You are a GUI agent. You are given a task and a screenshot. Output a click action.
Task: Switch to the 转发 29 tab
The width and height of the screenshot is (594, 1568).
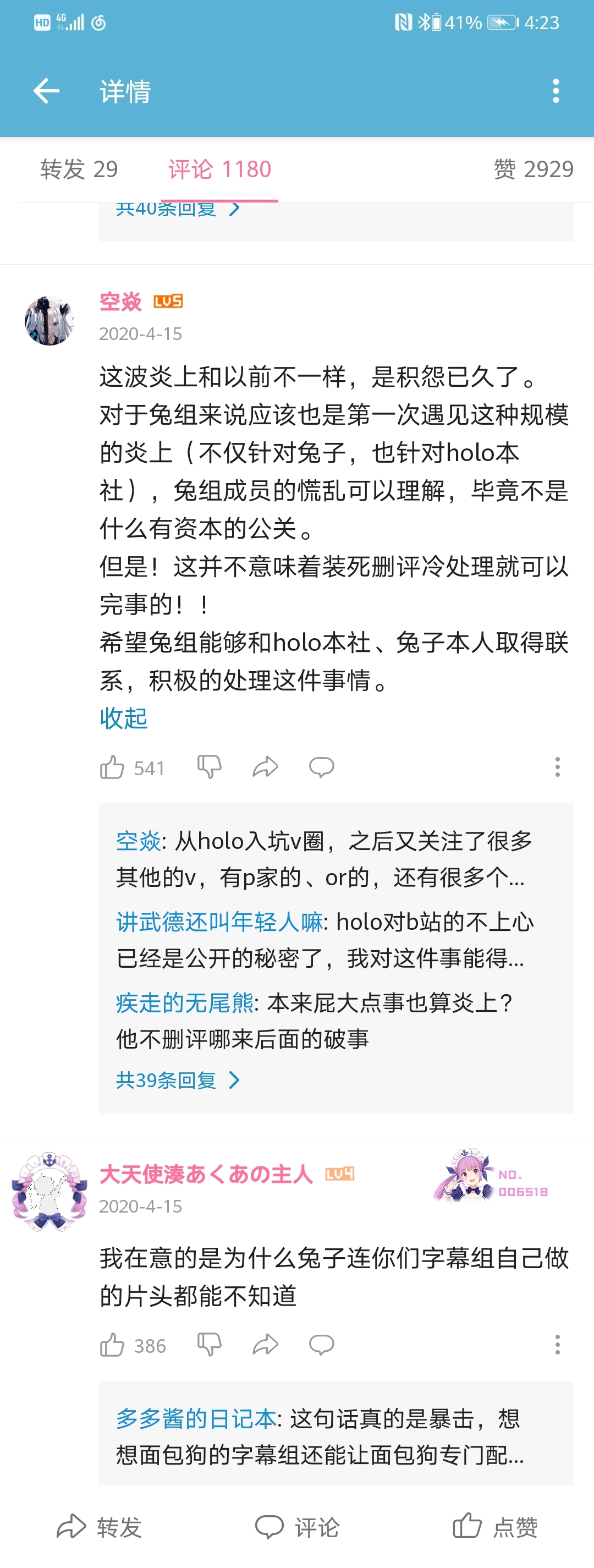pos(79,169)
